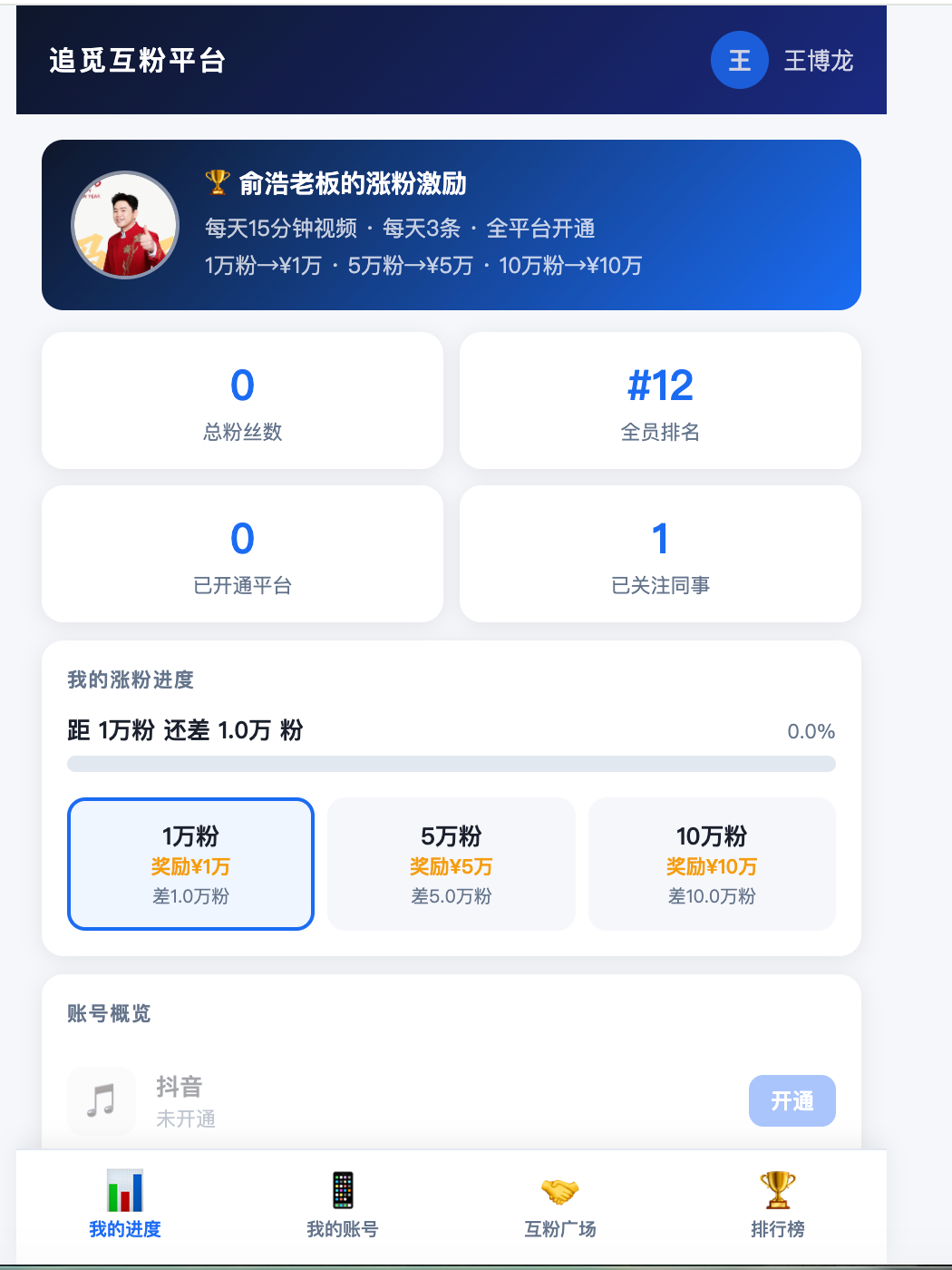The height and width of the screenshot is (1270, 952).
Task: Select the 10万粉 milestone card
Action: [712, 864]
